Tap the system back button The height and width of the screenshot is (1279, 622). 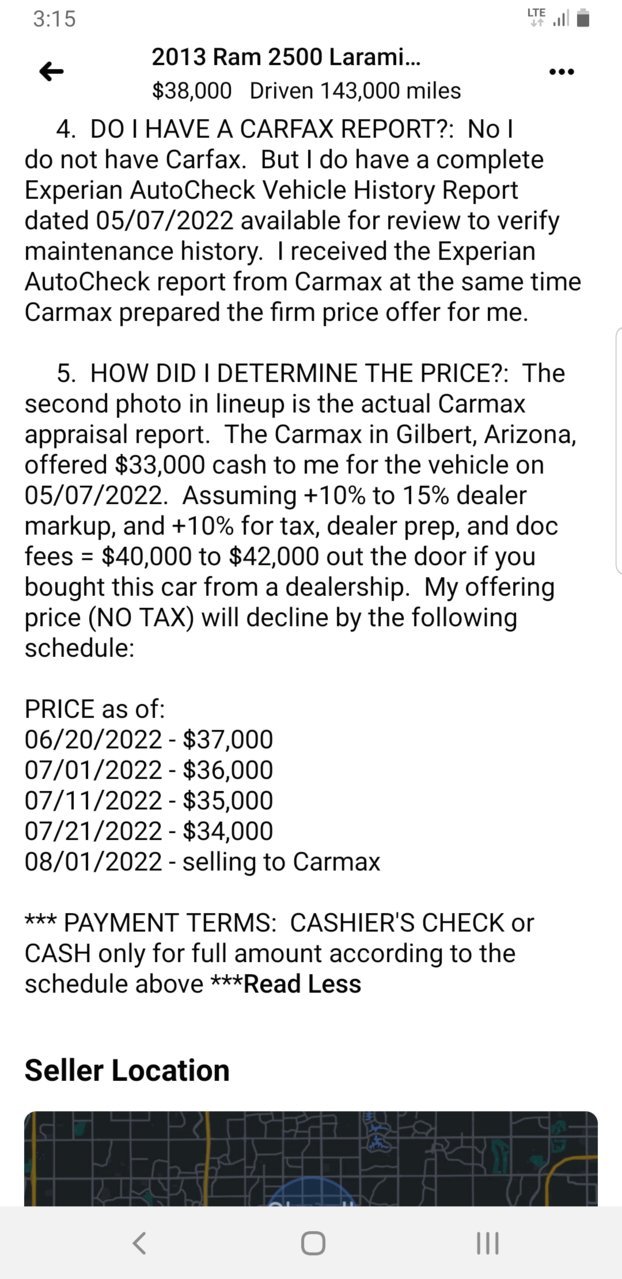(139, 1243)
